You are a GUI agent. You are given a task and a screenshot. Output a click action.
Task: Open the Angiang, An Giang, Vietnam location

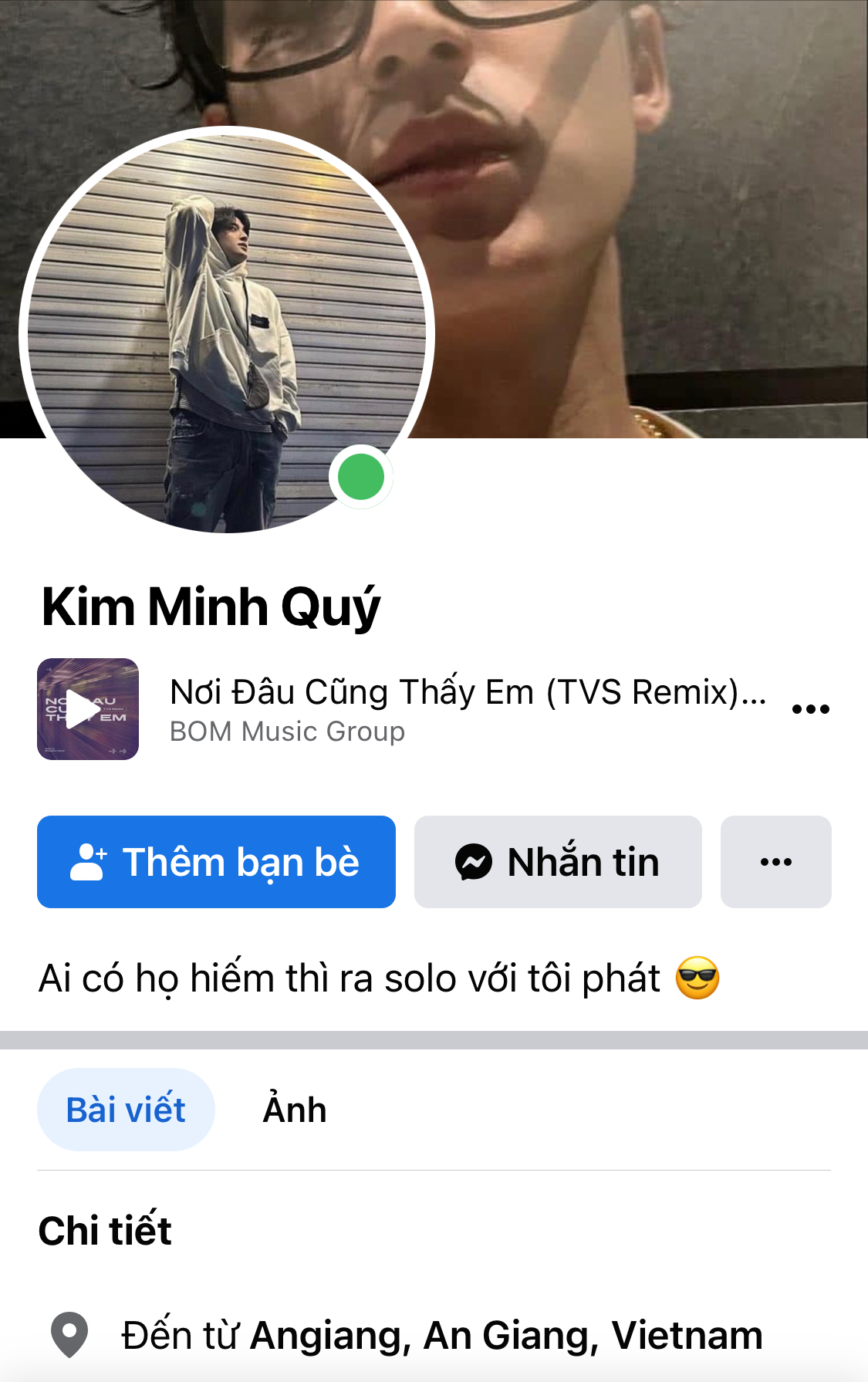tap(505, 1335)
